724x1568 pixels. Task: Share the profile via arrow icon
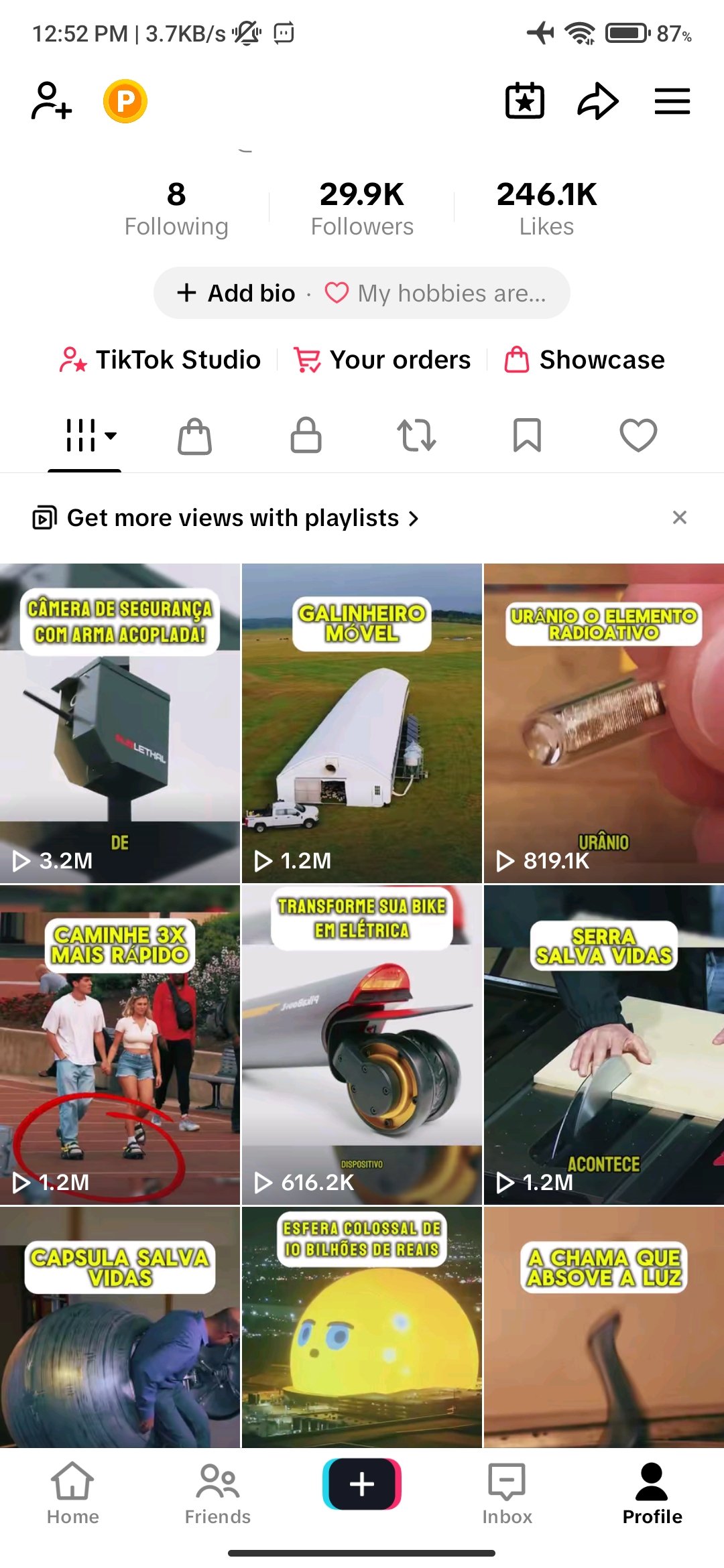click(597, 101)
